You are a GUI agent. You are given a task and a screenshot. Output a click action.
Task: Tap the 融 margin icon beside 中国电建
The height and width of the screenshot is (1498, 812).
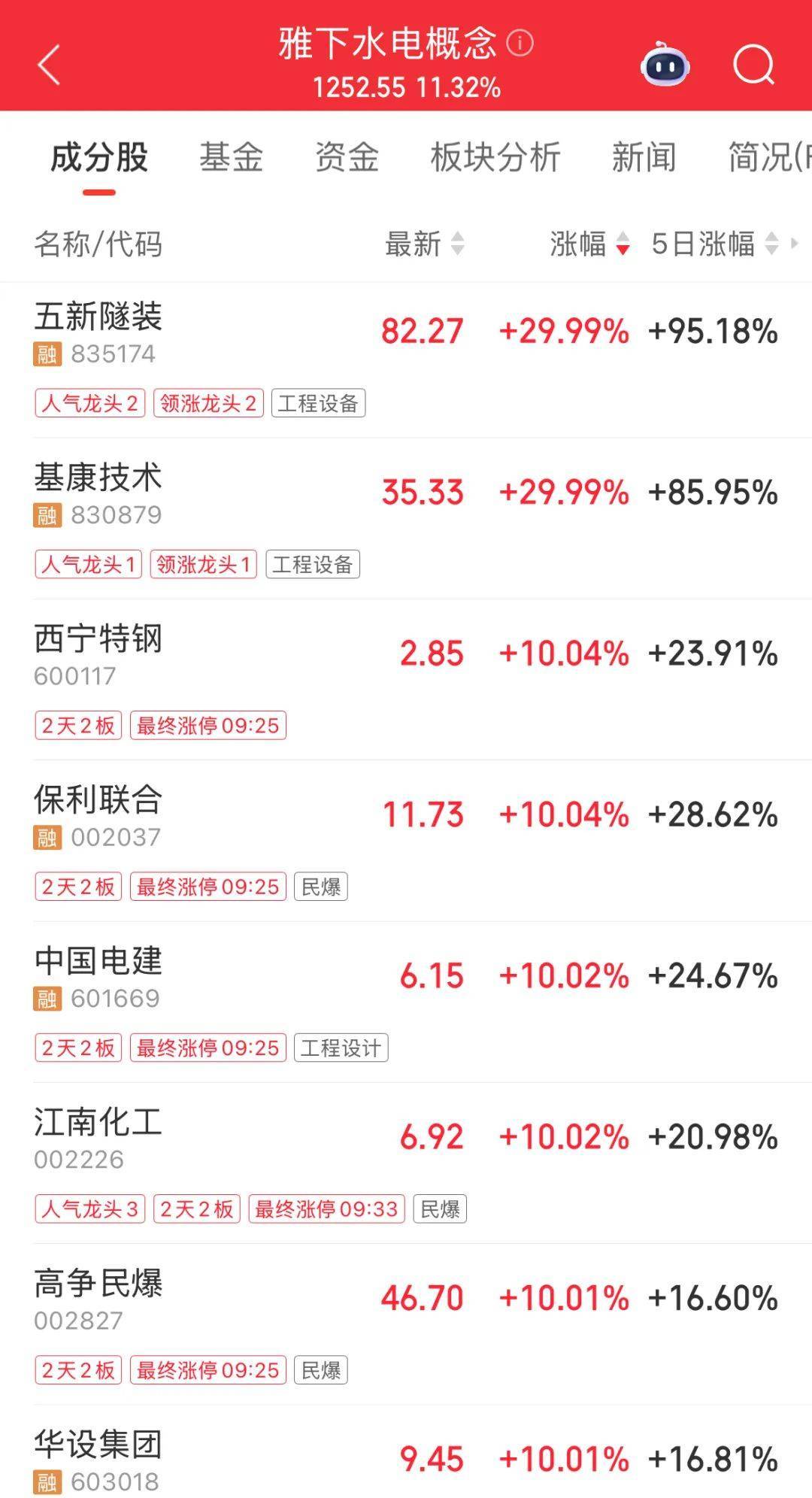(47, 999)
